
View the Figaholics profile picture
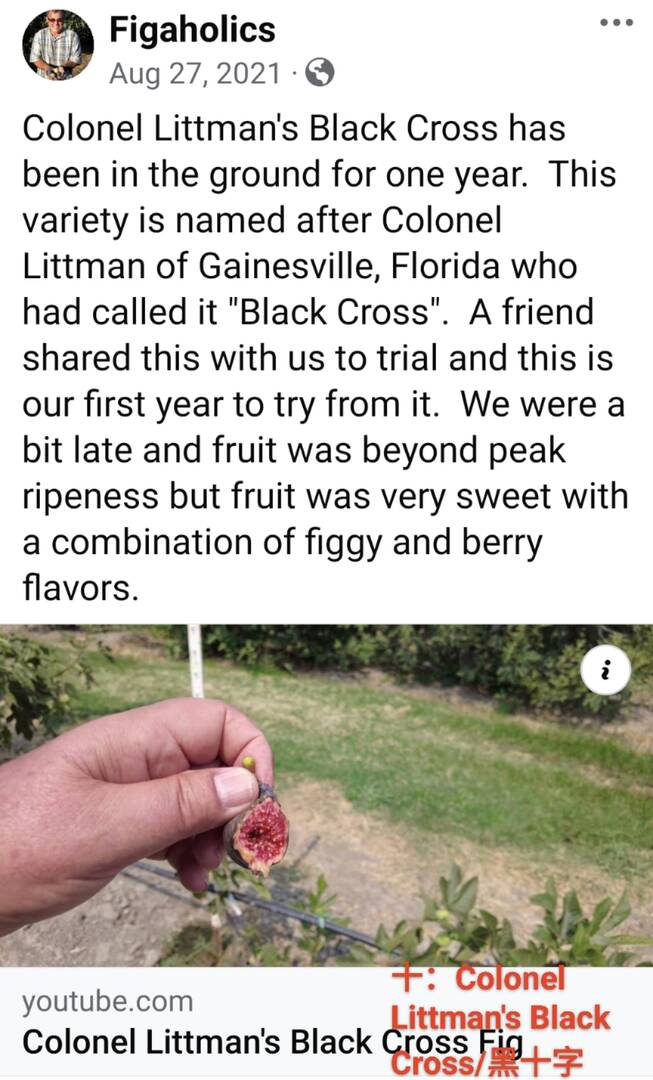(57, 45)
